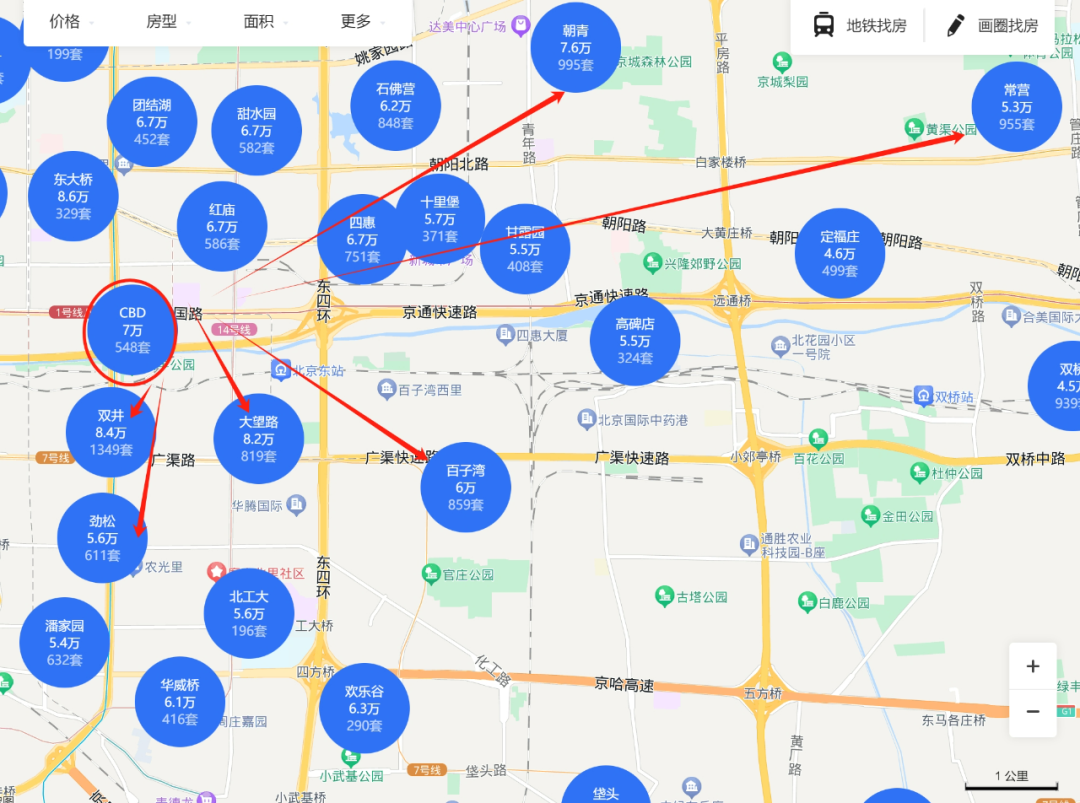Tap the 石佛营 bubble

click(x=395, y=105)
